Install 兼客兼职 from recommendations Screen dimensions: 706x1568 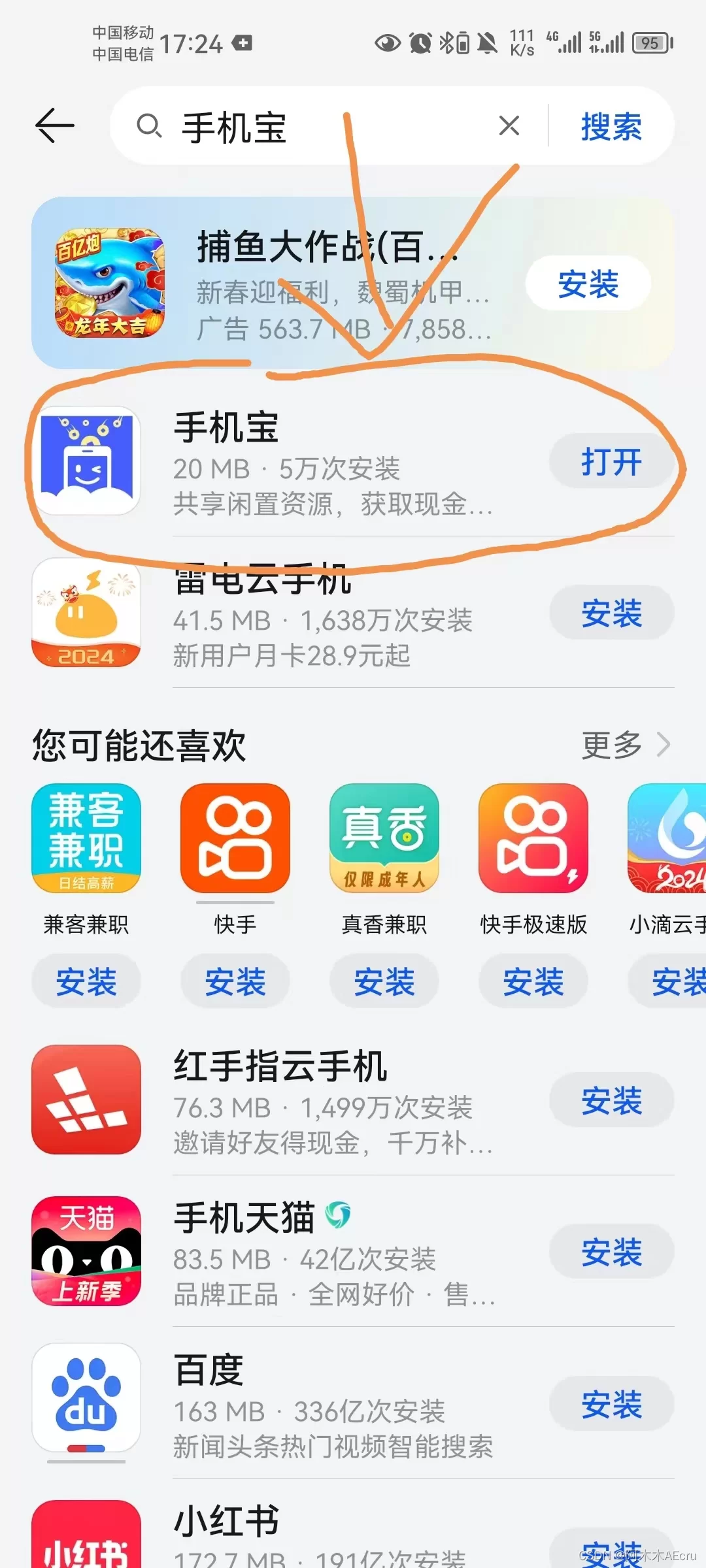(x=86, y=981)
